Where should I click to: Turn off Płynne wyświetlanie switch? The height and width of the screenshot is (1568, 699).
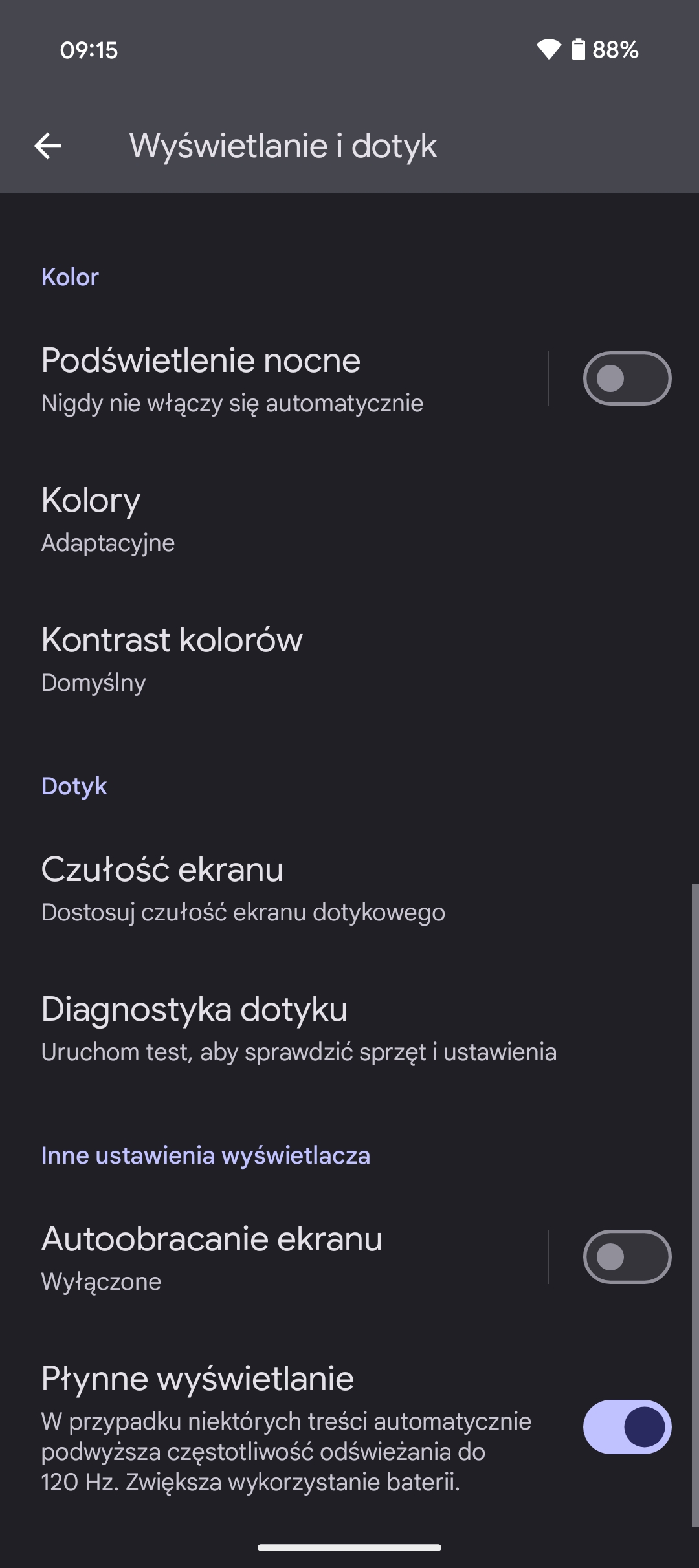627,1427
